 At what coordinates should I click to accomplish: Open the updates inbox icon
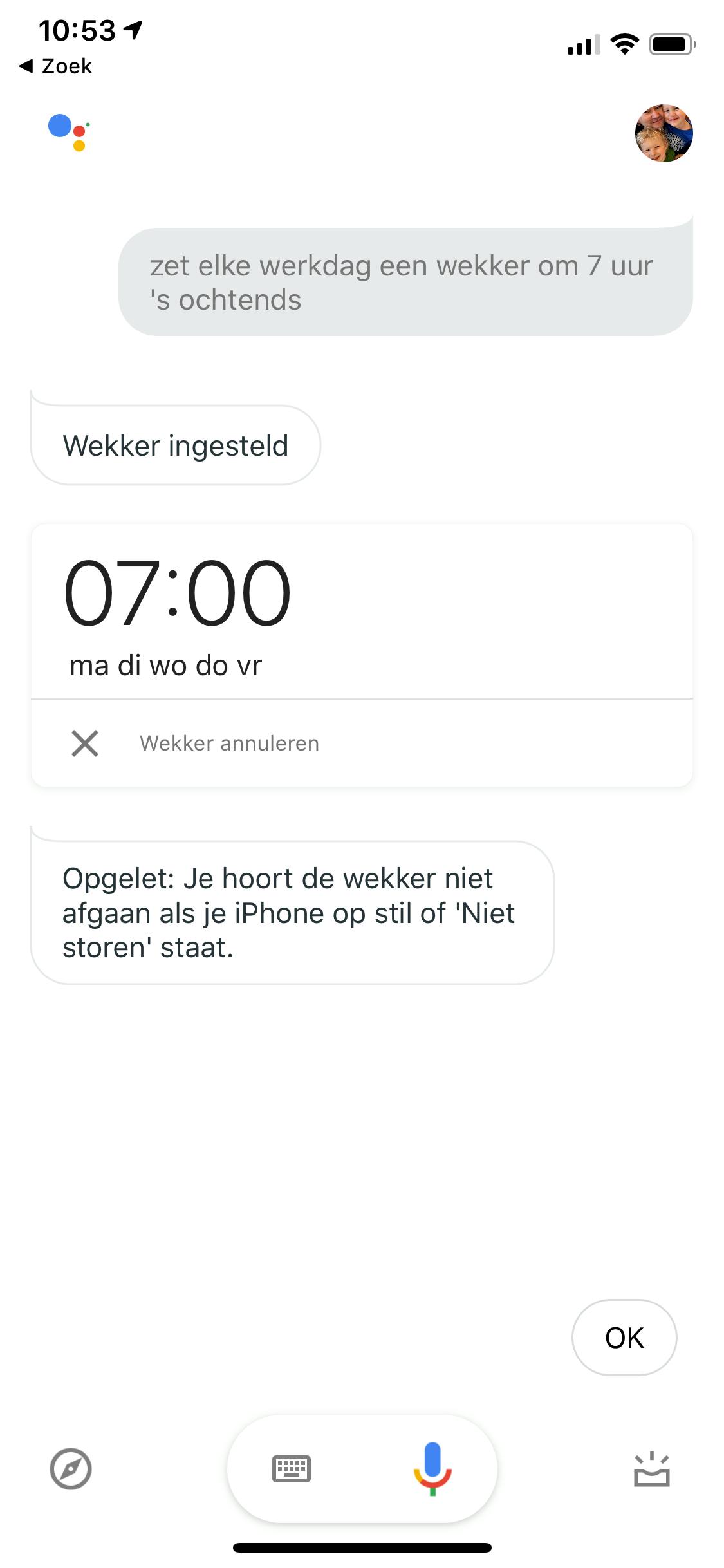click(651, 1469)
